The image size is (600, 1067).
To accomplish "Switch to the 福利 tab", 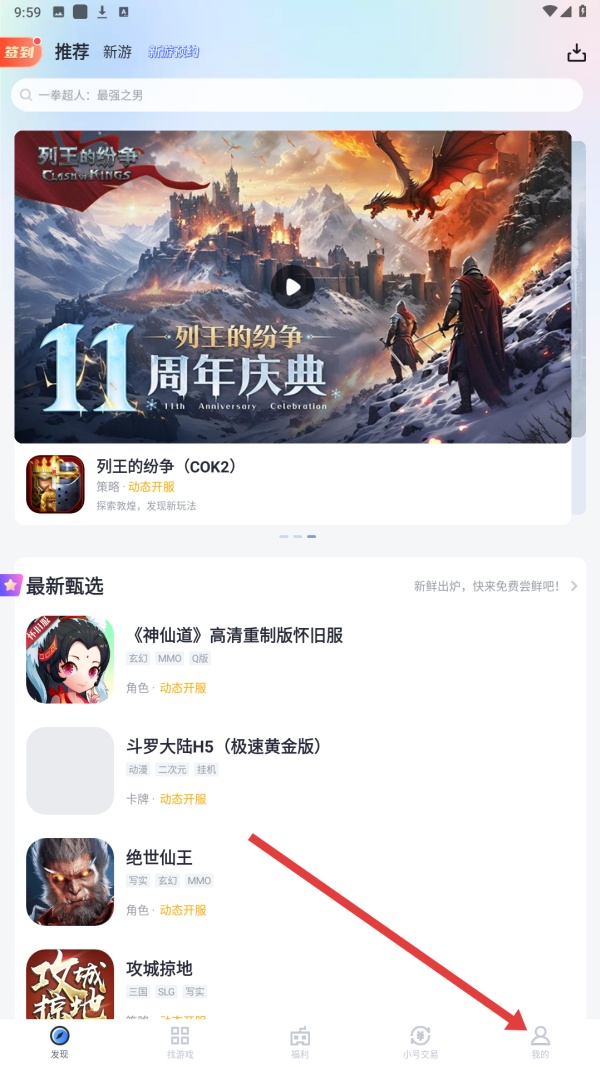I will pos(300,1041).
